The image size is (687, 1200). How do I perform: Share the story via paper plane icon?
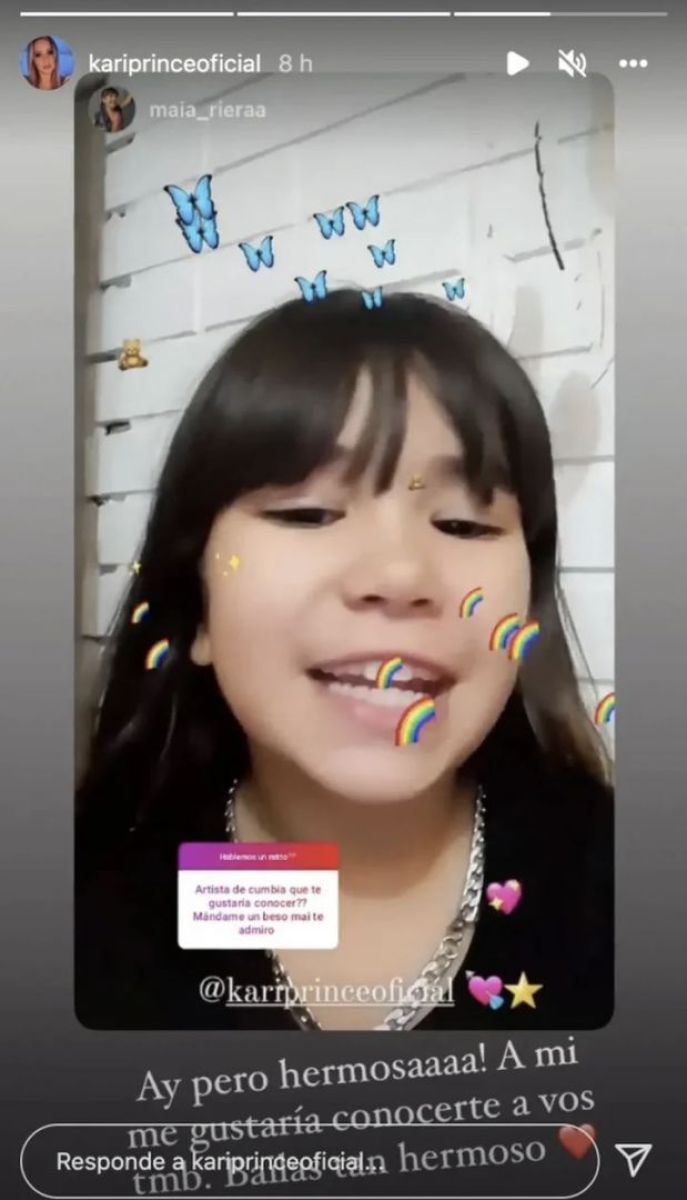point(634,1160)
